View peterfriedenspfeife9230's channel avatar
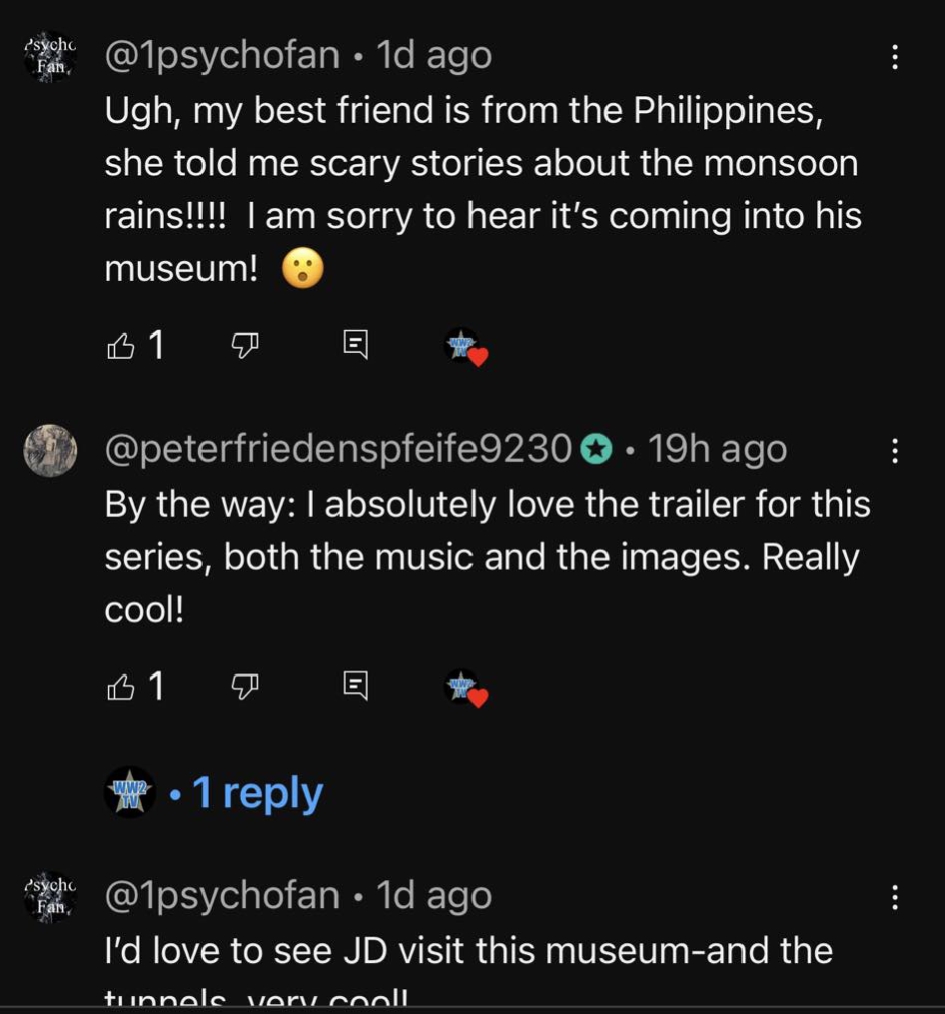 (x=50, y=450)
